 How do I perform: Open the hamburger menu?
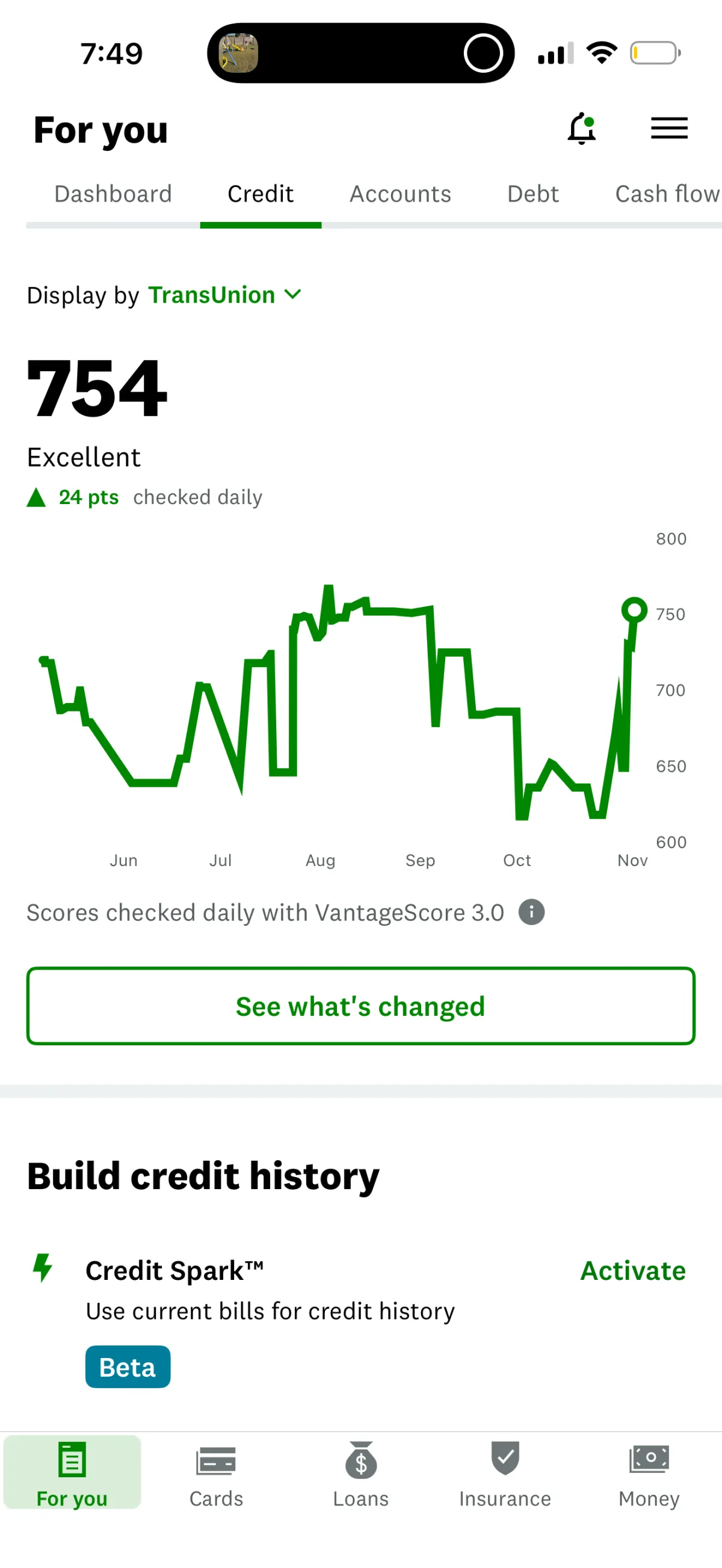point(668,129)
